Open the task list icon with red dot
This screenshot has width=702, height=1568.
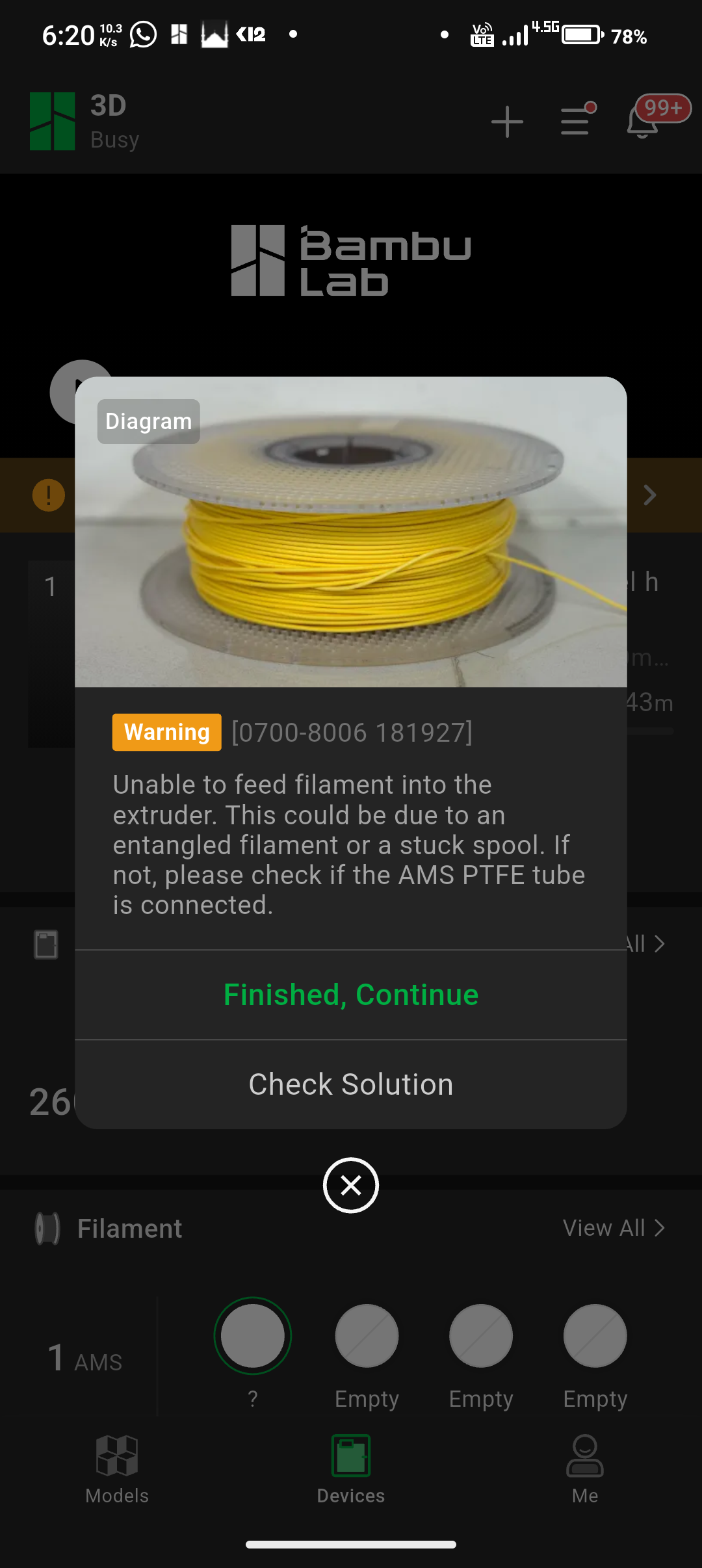point(575,122)
